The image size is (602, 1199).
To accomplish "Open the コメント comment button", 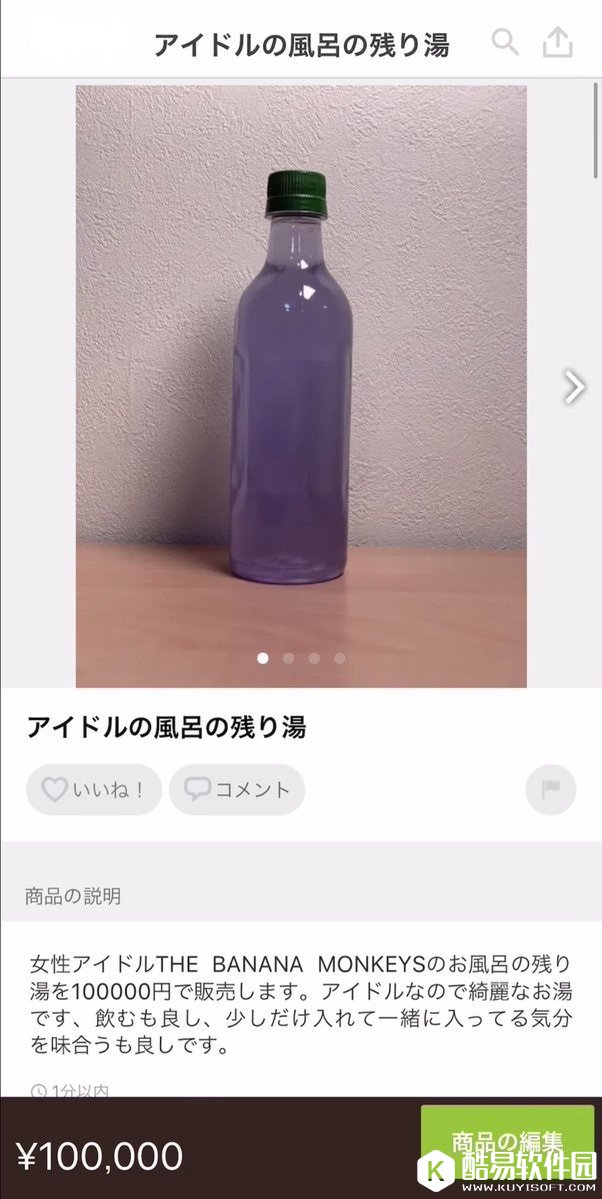I will (x=237, y=789).
